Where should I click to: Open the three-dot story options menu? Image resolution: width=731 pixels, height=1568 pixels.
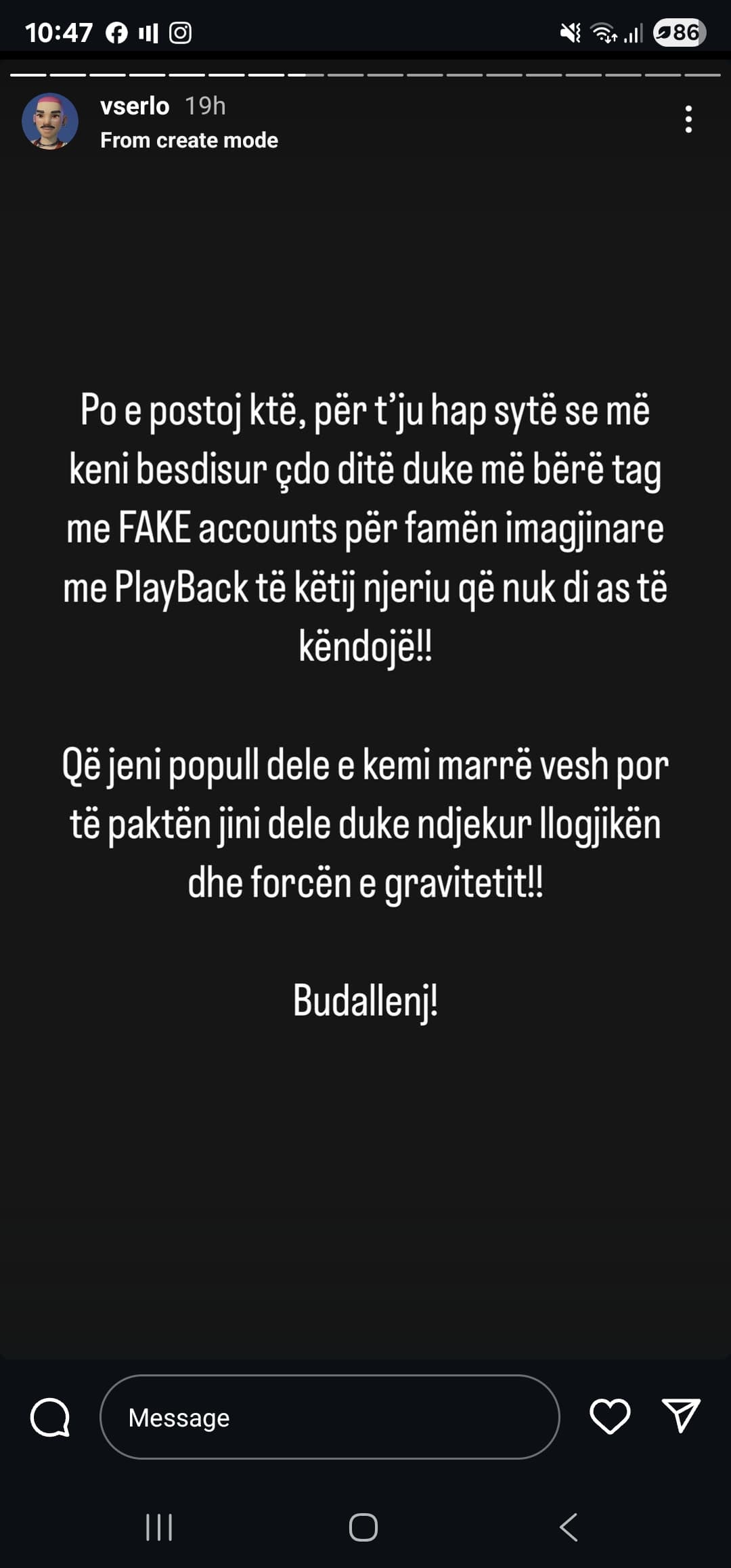pos(688,119)
